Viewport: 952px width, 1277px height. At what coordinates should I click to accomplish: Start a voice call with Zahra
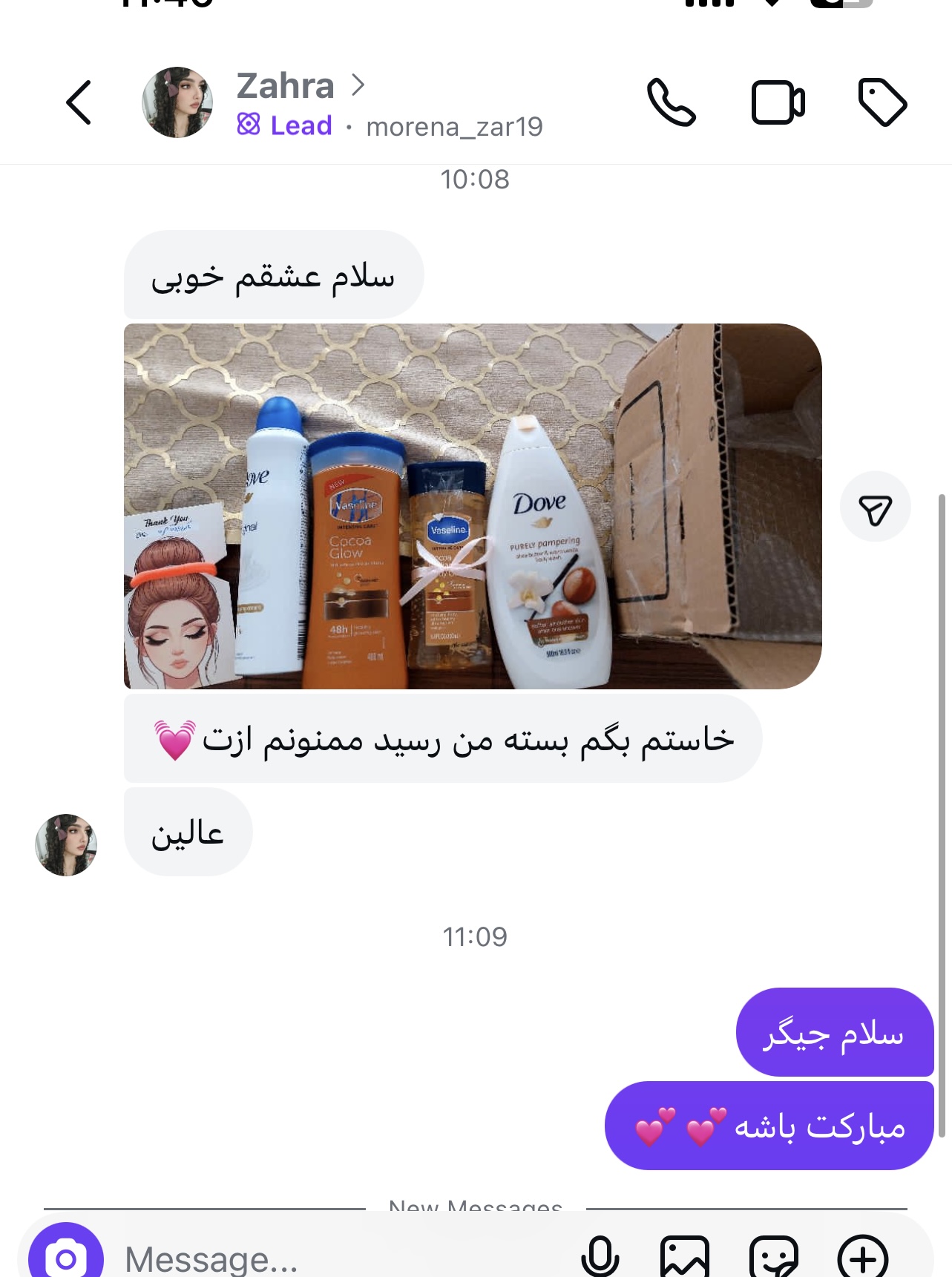click(x=671, y=102)
